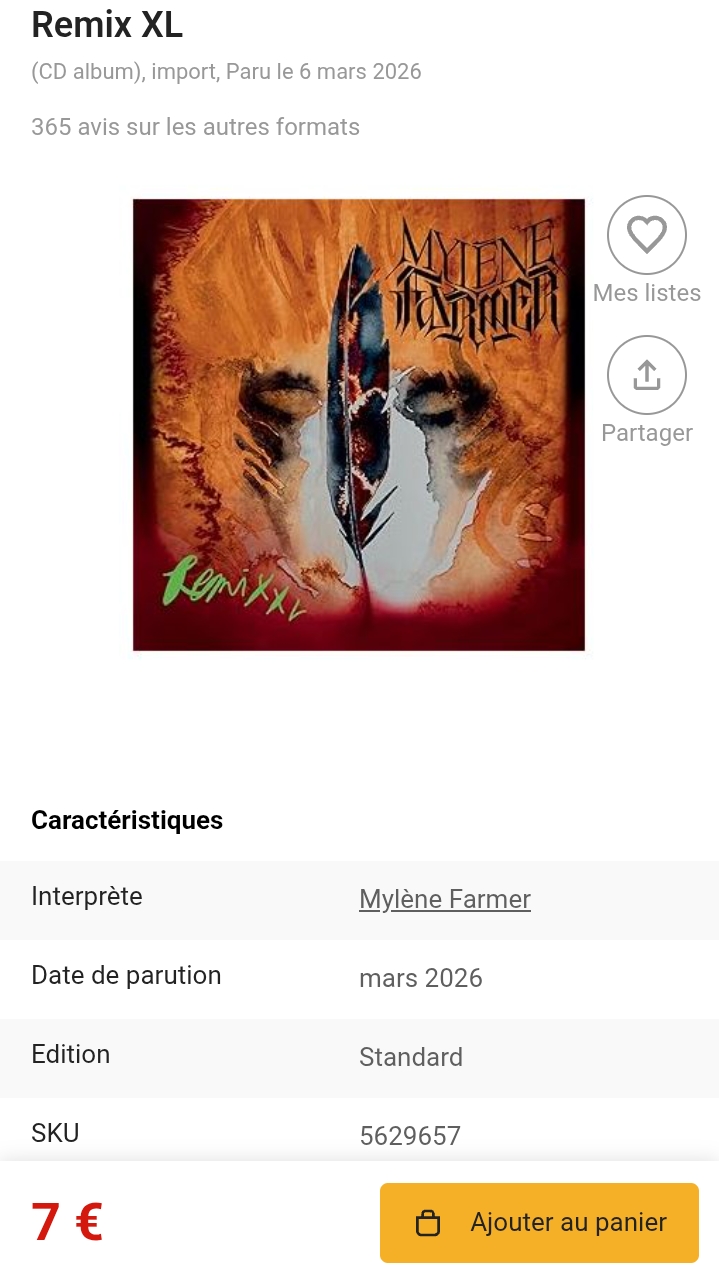Screen dimensions: 719x1279
Task: Tap Ajouter au panier button
Action: [539, 1222]
